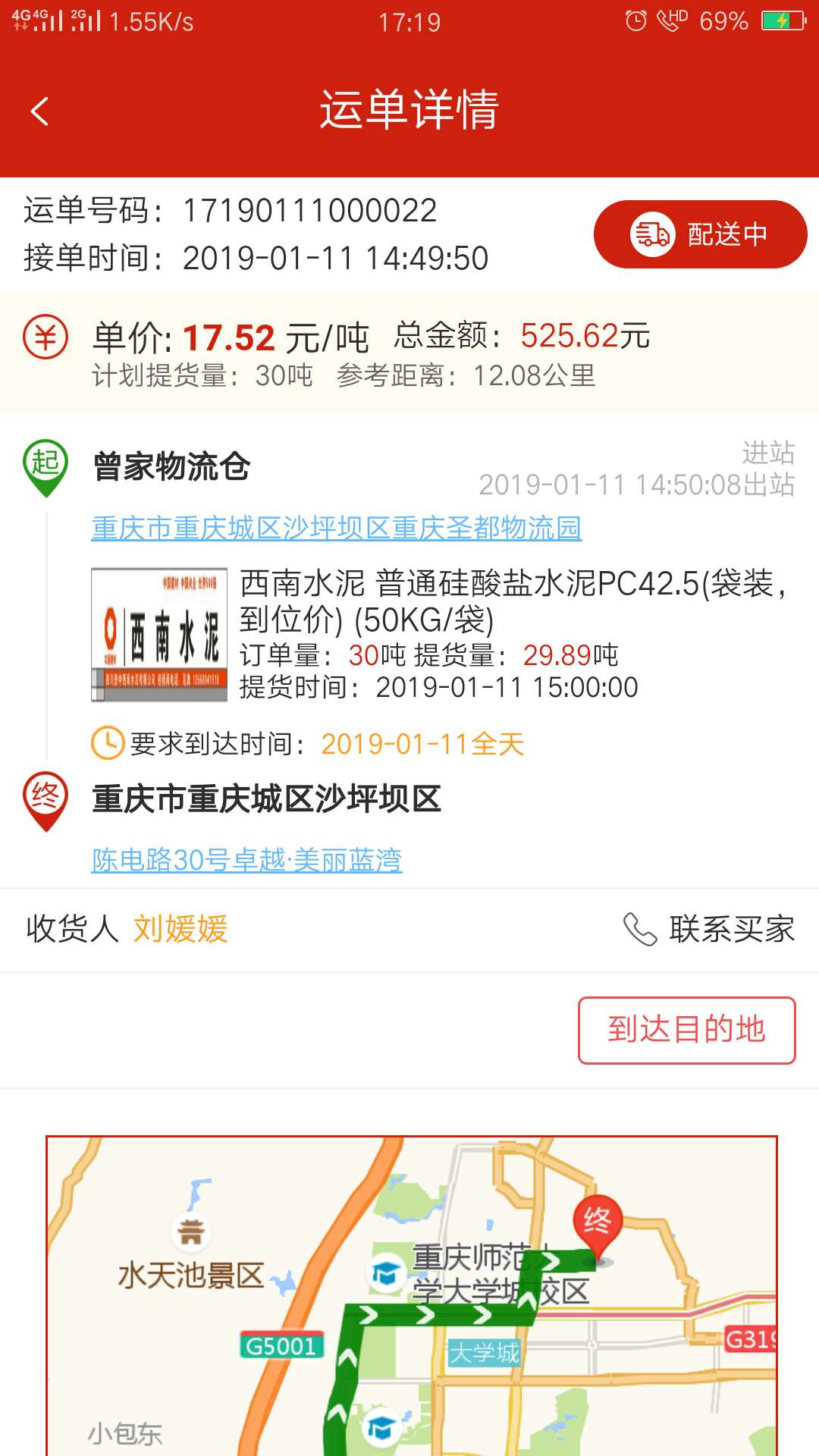Image resolution: width=819 pixels, height=1456 pixels.
Task: Switch to the 运单详情 title view
Action: click(409, 110)
